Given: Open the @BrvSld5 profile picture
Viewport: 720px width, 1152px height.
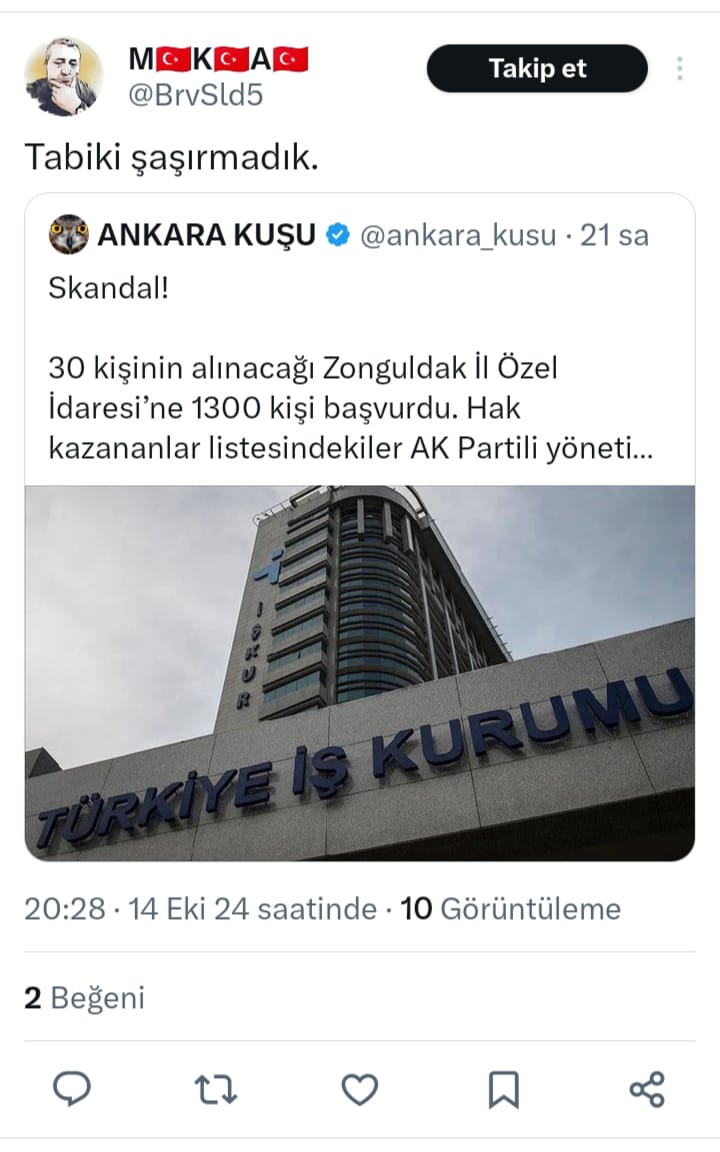Looking at the screenshot, I should [63, 77].
